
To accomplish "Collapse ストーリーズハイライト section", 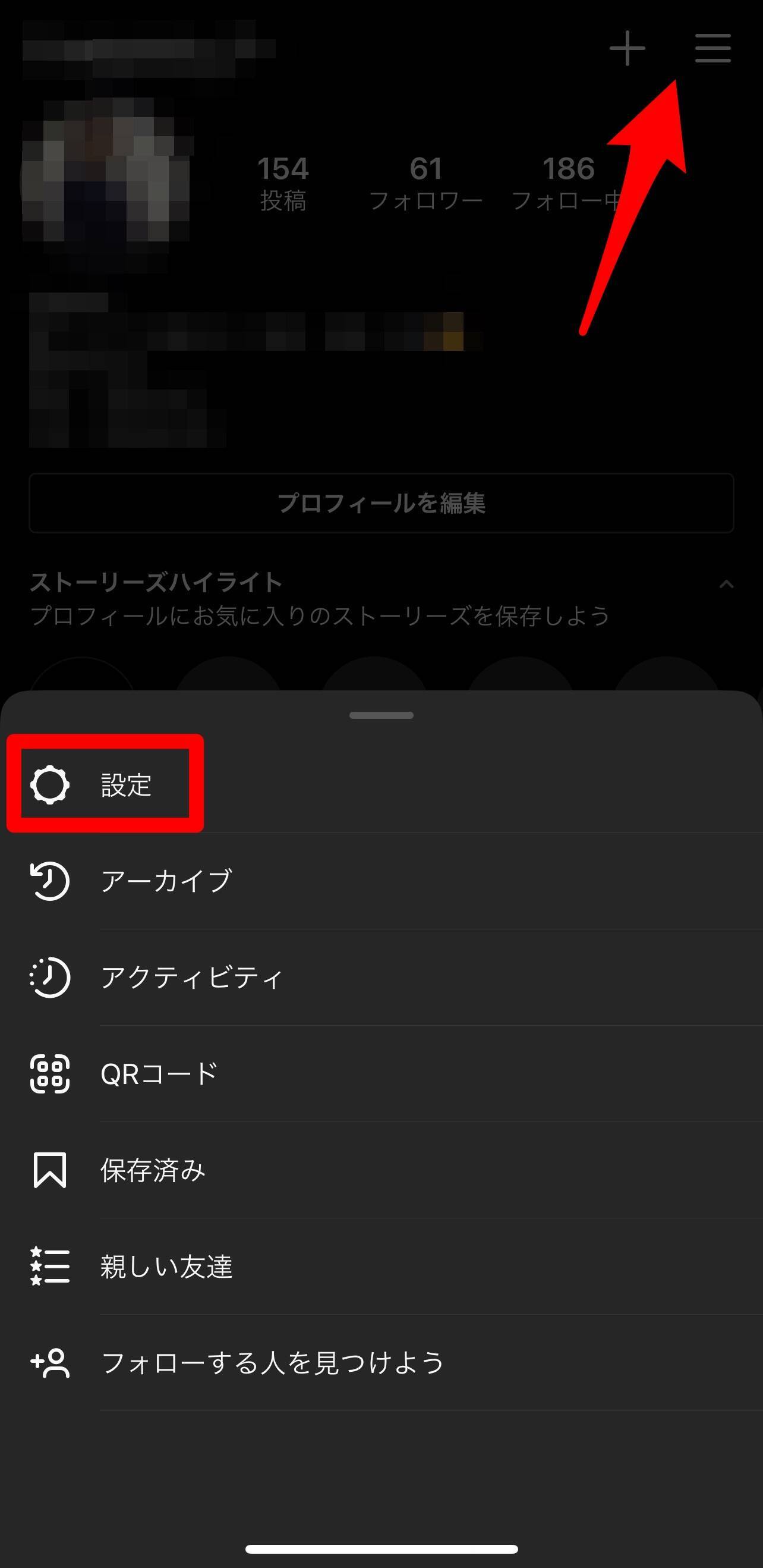I will [726, 585].
